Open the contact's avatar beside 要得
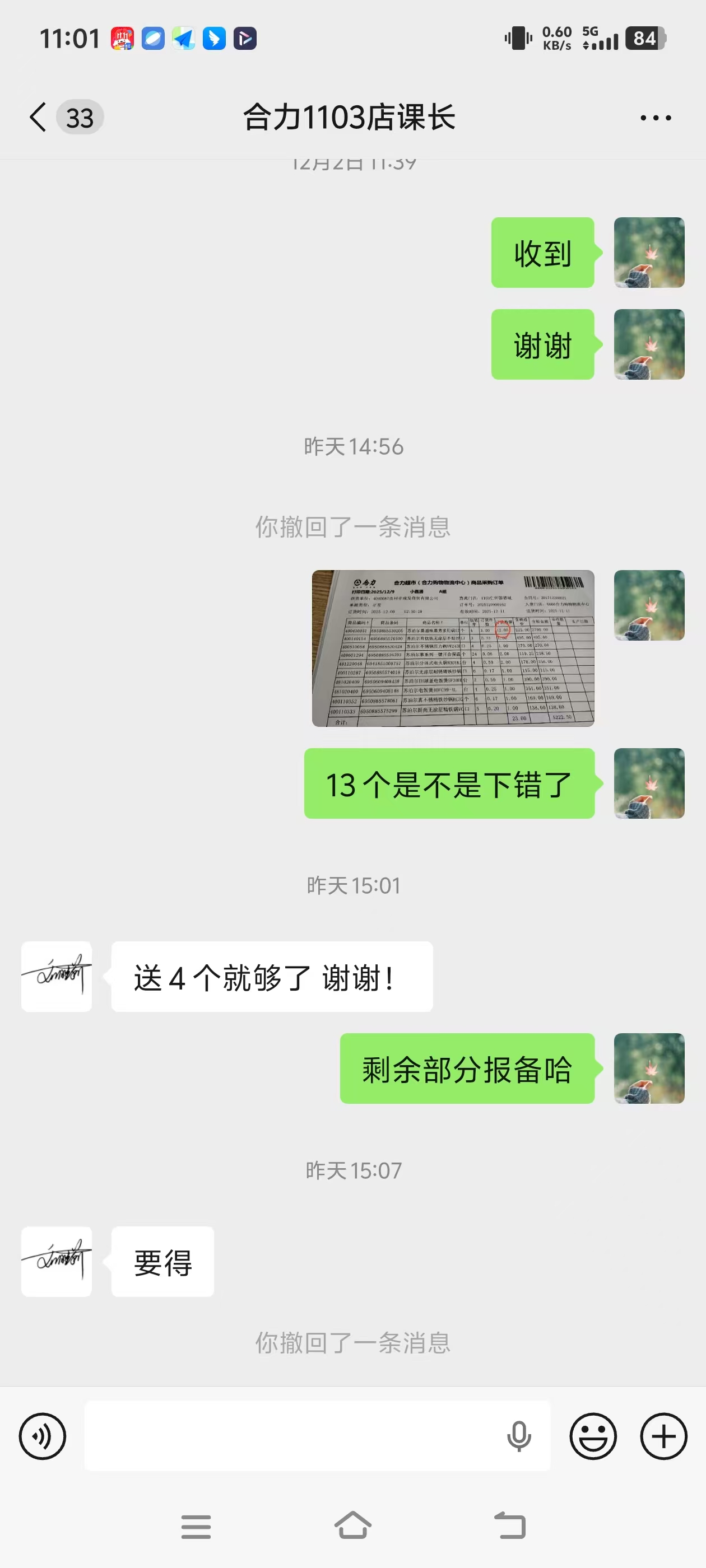The image size is (706, 1568). pos(57,1261)
